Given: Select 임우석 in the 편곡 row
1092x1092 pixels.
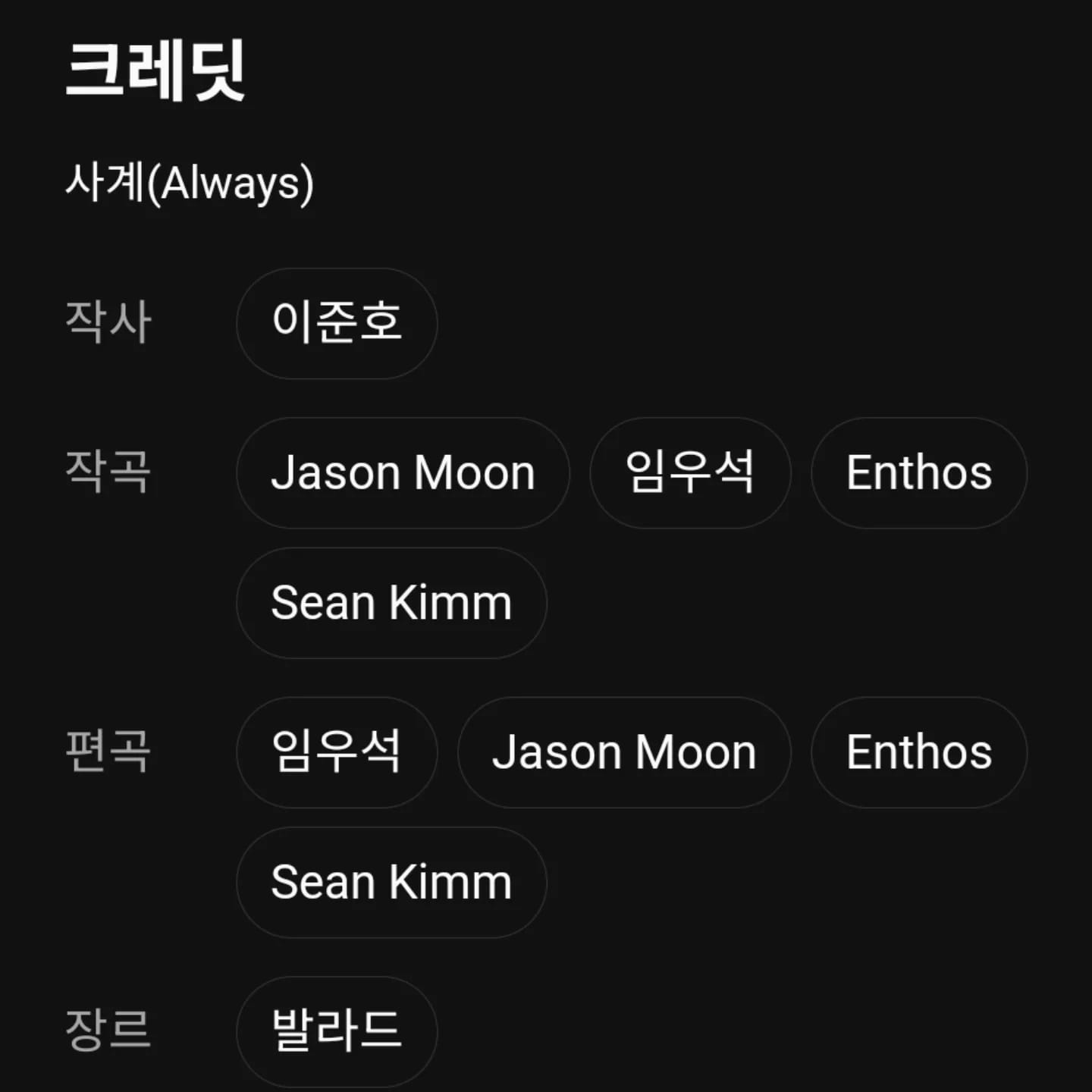Looking at the screenshot, I should [337, 752].
